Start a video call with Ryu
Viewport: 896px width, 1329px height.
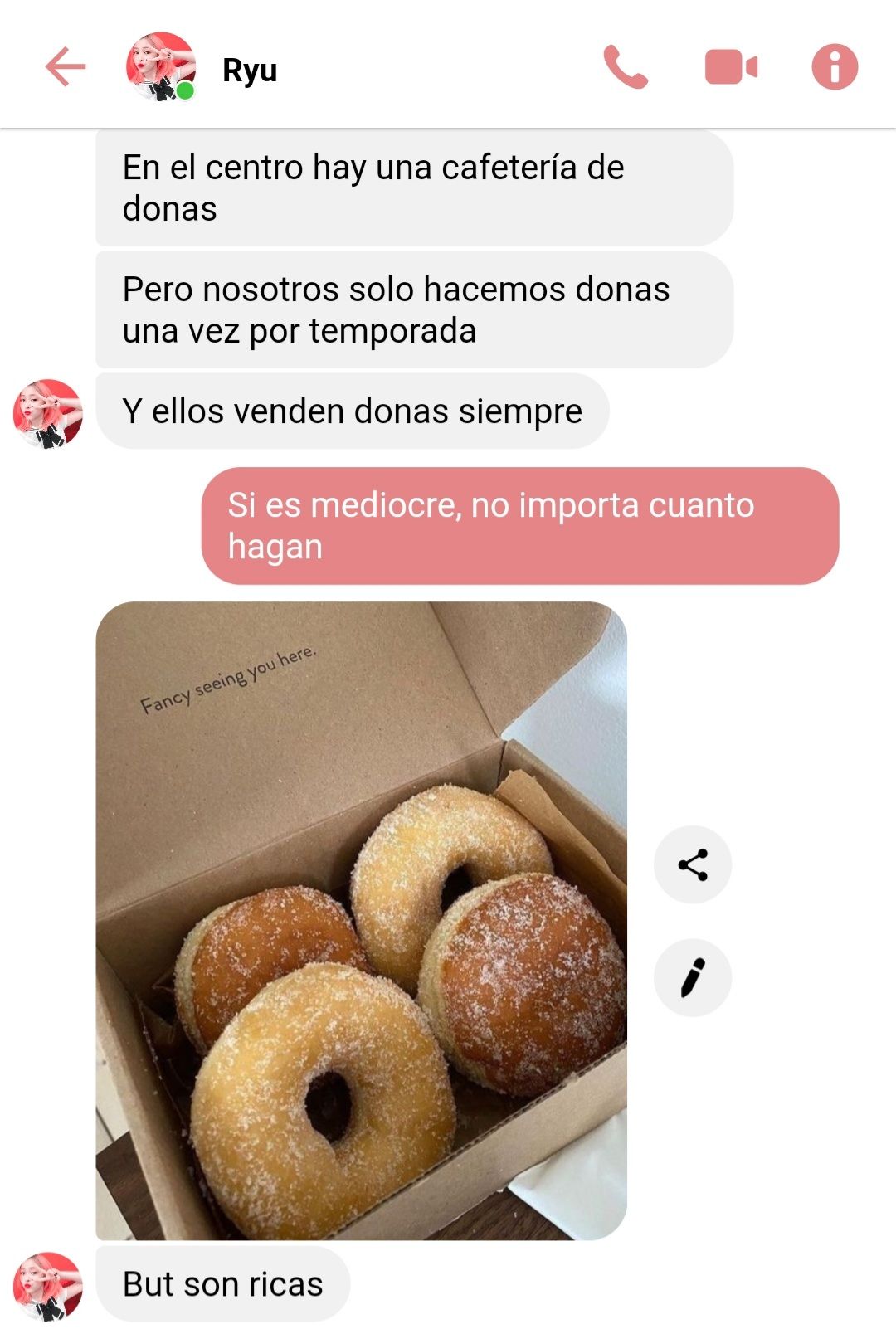731,67
